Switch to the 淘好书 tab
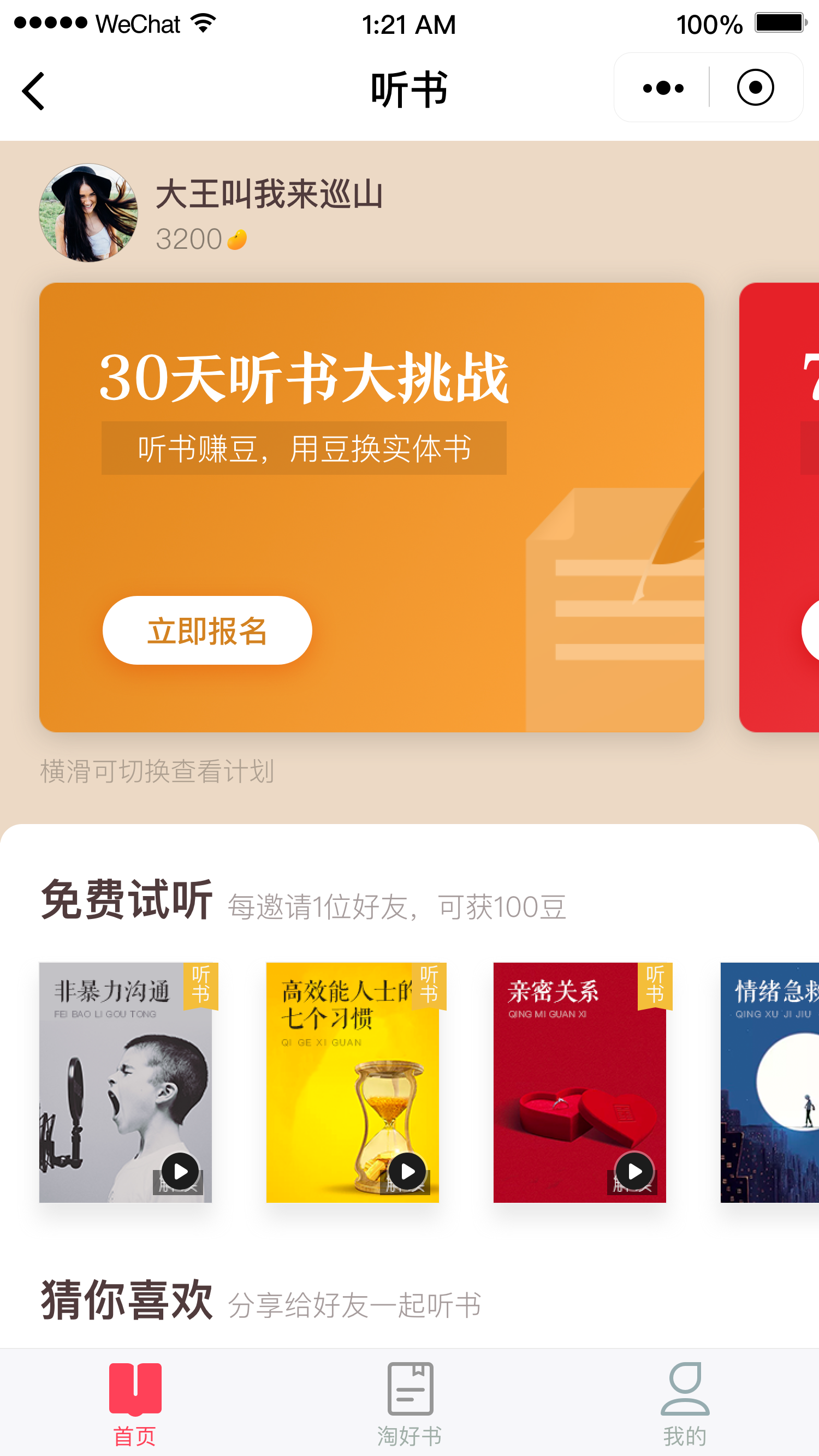The height and width of the screenshot is (1456, 819). (x=410, y=1402)
